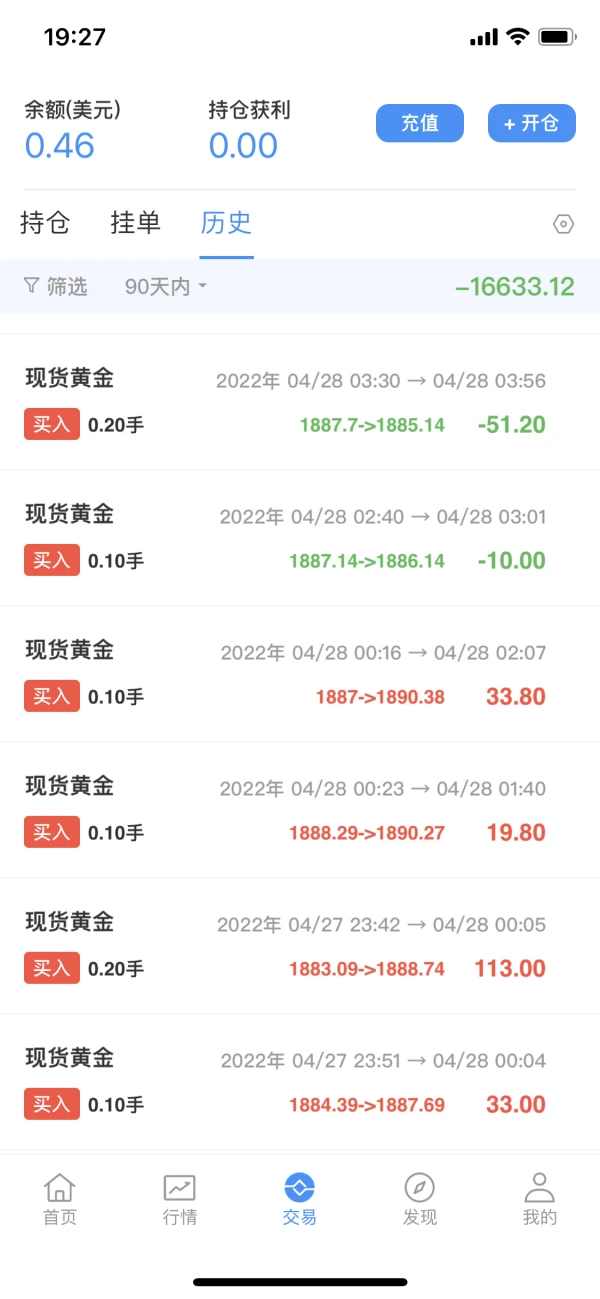Expand the 90天内 time range dropdown
Screen dimensions: 600x1299
point(165,287)
